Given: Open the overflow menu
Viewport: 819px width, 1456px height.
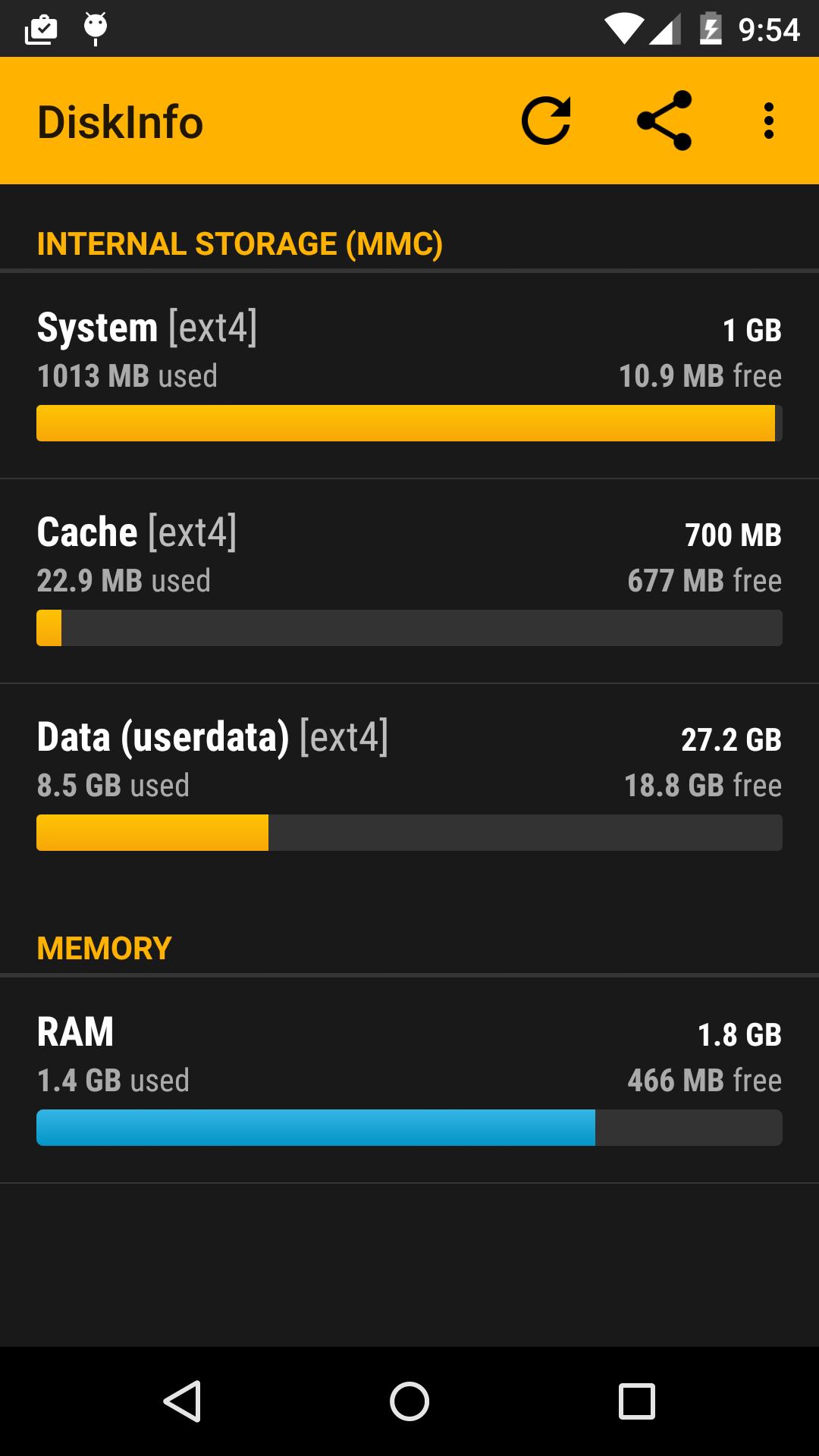Looking at the screenshot, I should coord(768,121).
